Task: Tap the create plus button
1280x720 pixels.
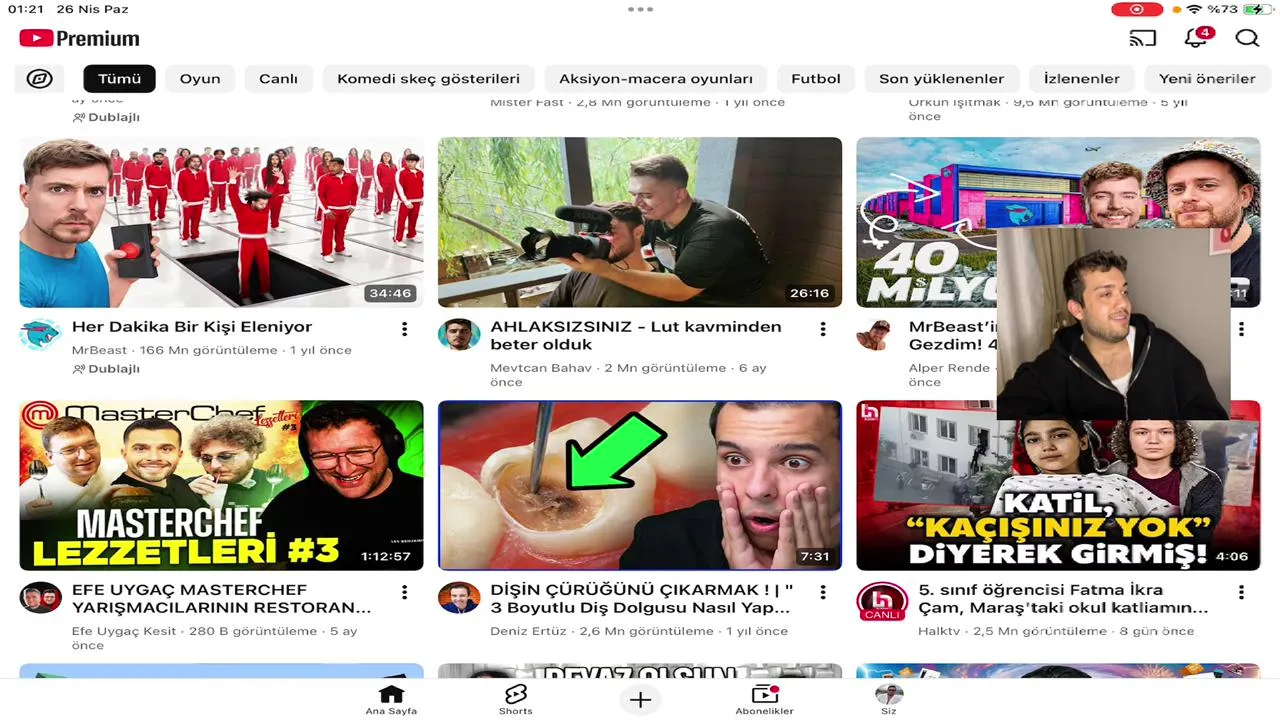Action: coord(640,700)
